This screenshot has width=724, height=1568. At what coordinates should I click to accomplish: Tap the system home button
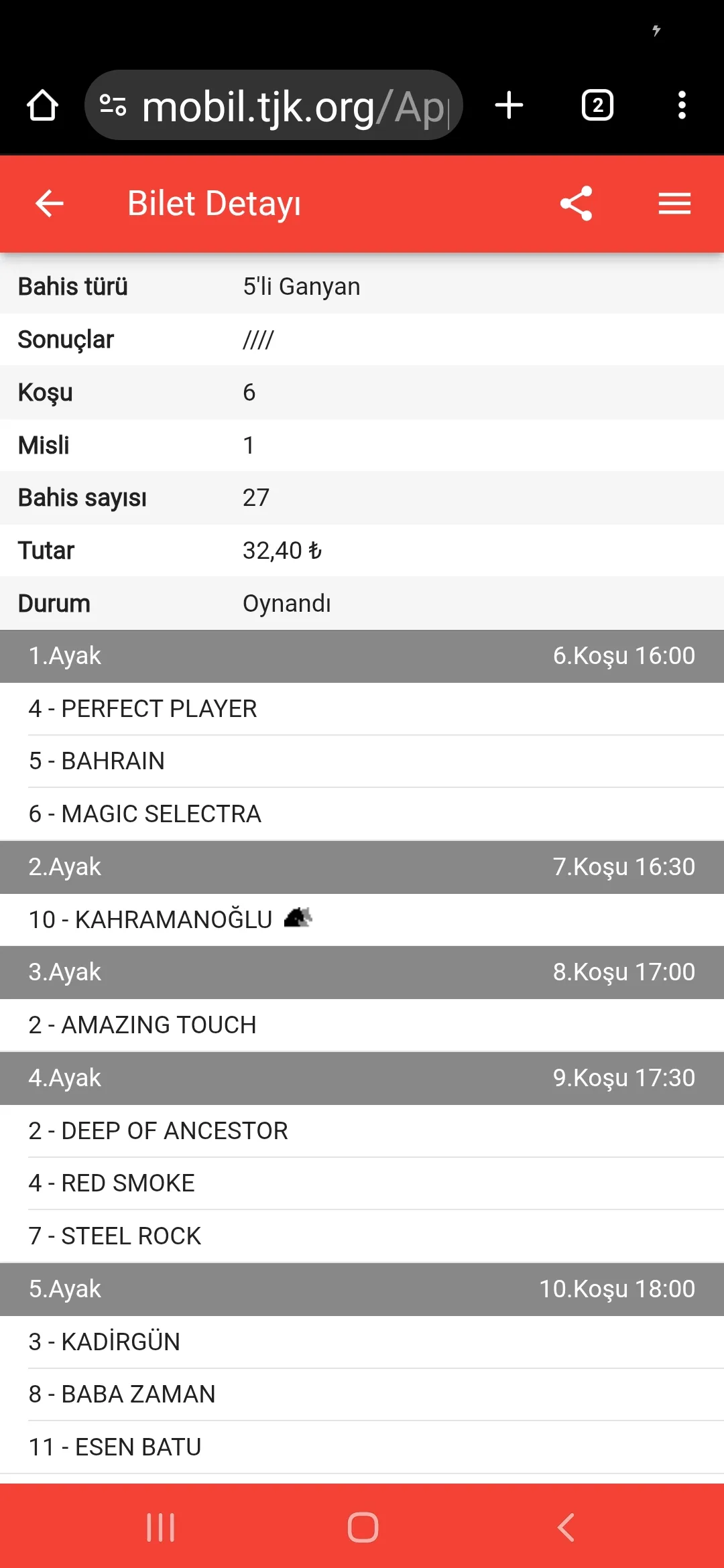(363, 1527)
